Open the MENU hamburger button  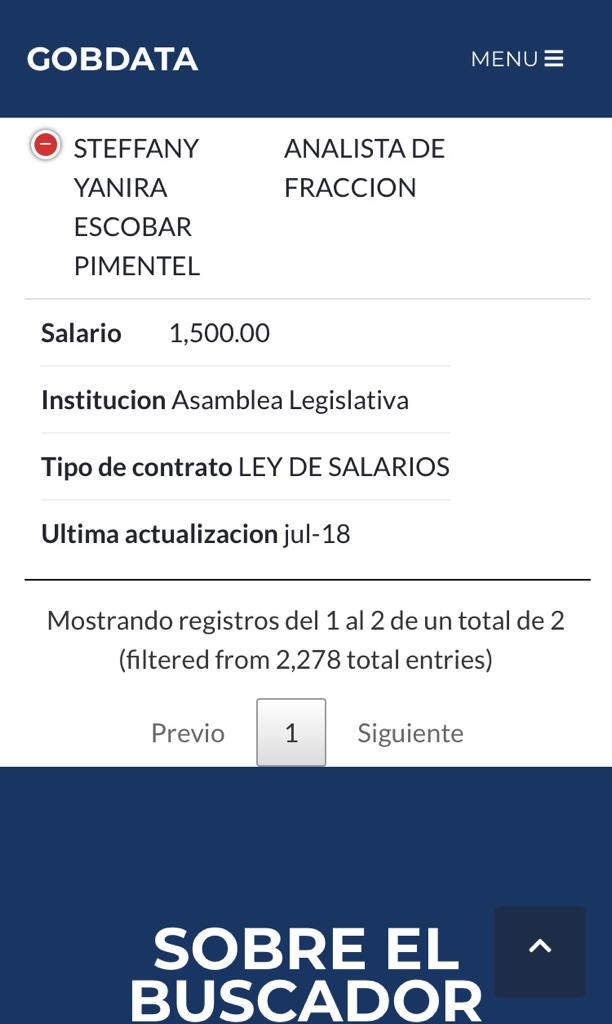[x=517, y=59]
